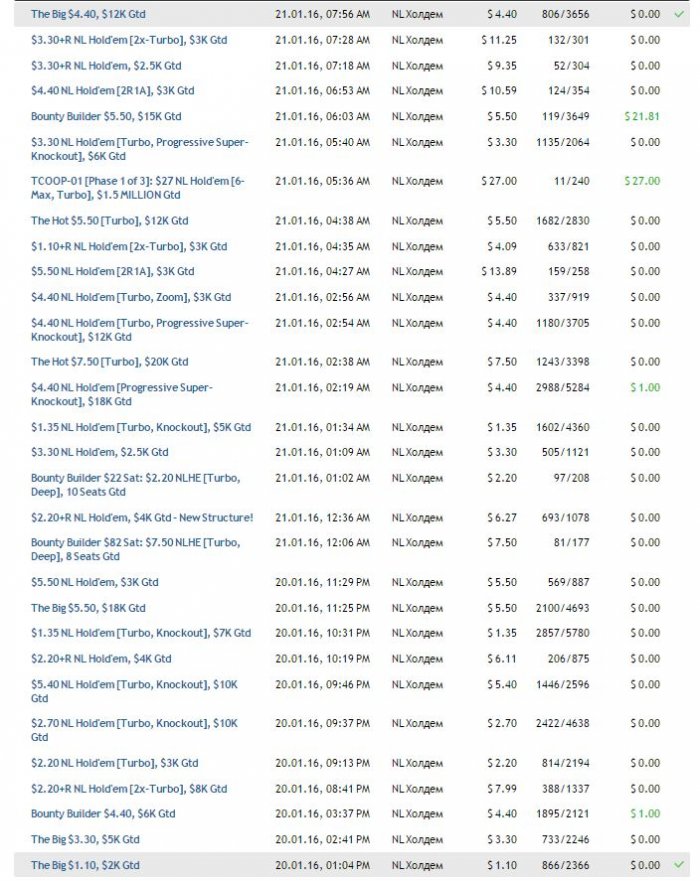Open Bounty Builder $4.40, $6K Gtd
Screen dimensions: 700x881
coord(103,814)
